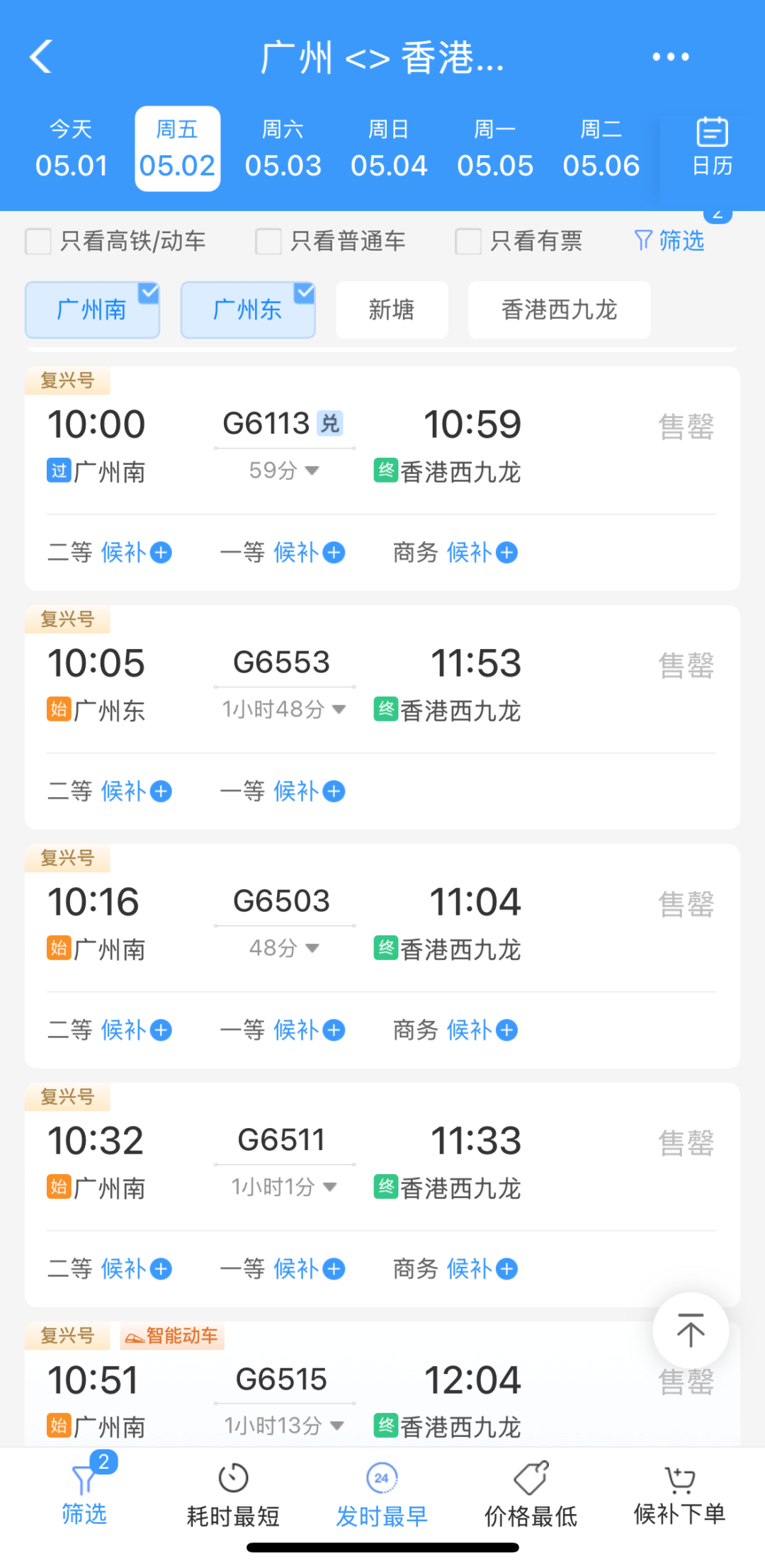Open the 筛选 filter next to checkboxes

click(669, 241)
